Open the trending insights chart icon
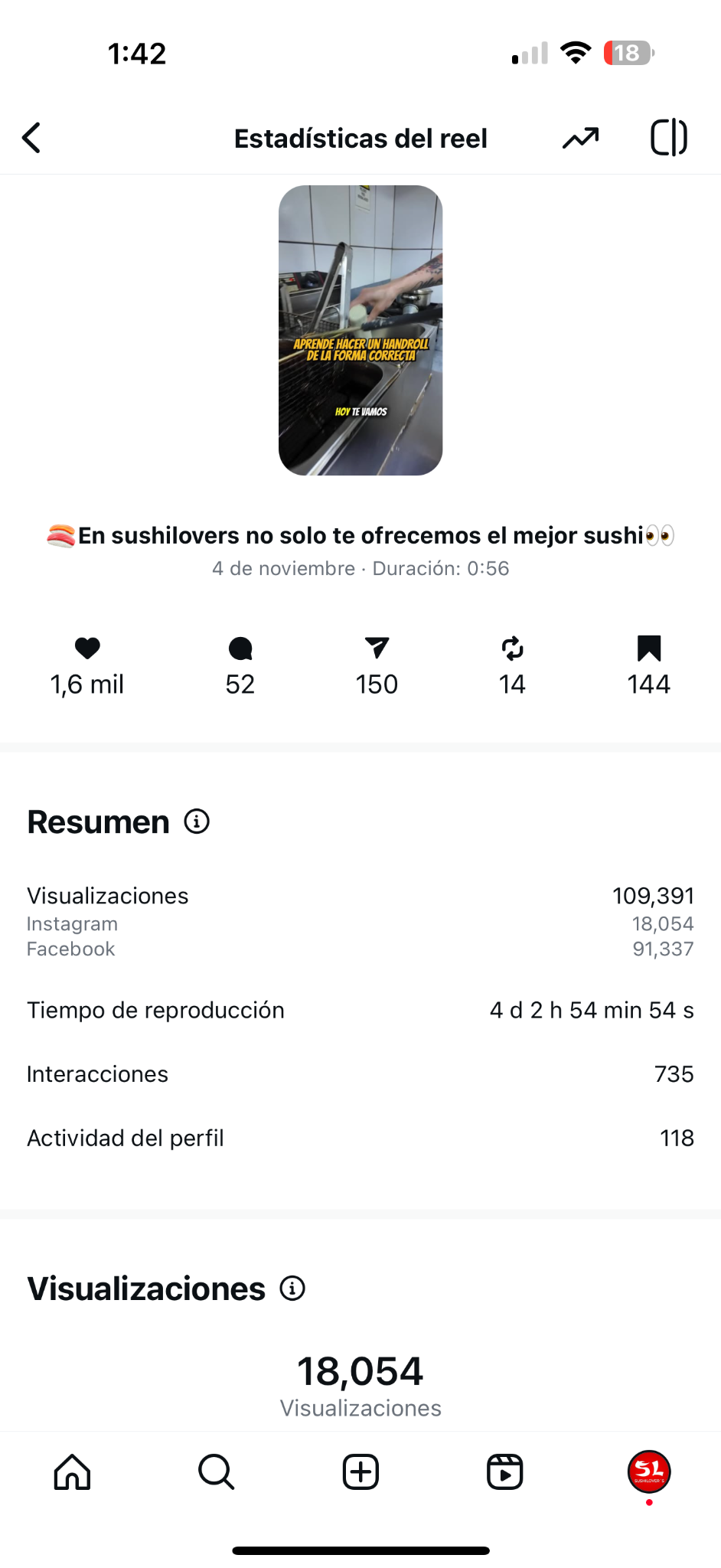This screenshot has height=1568, width=721. click(580, 138)
